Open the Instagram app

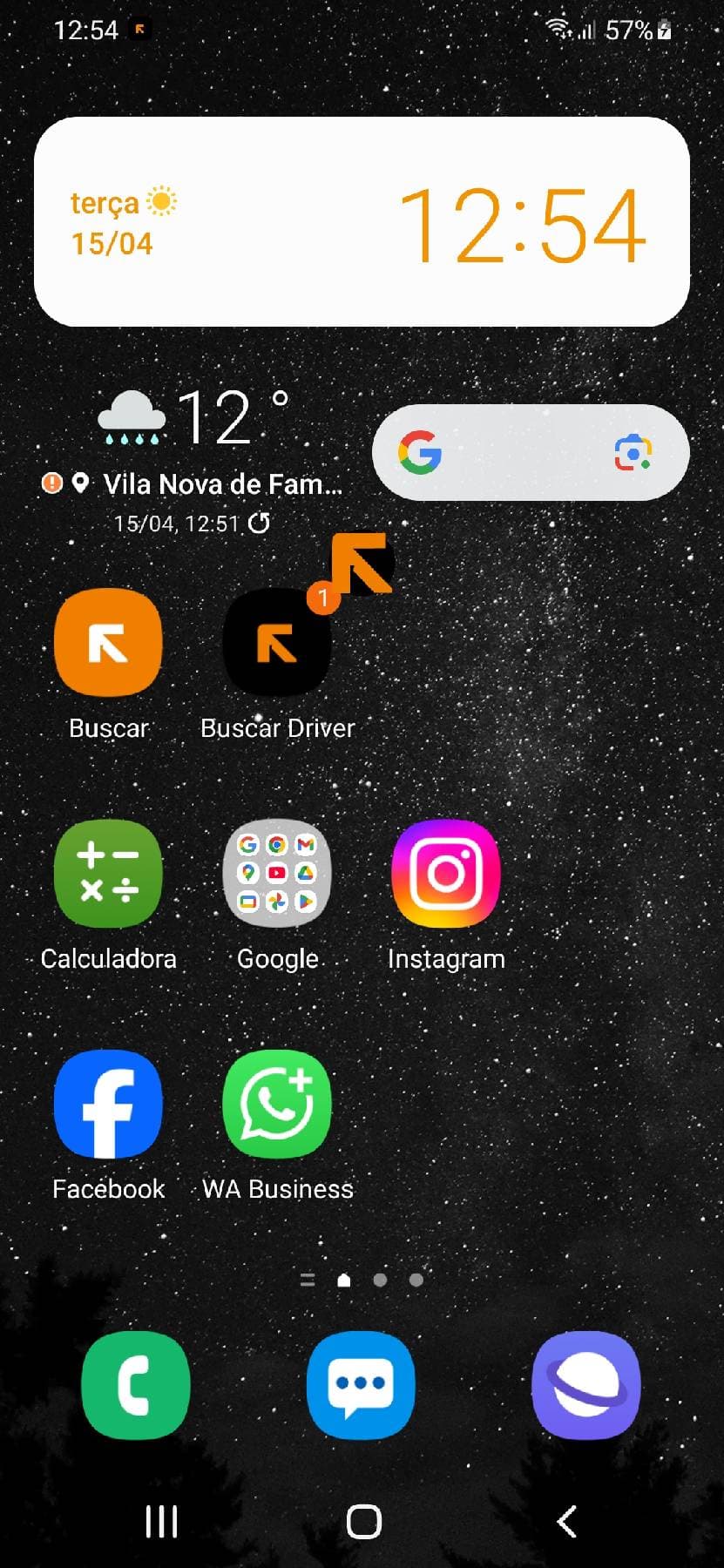pyautogui.click(x=445, y=874)
